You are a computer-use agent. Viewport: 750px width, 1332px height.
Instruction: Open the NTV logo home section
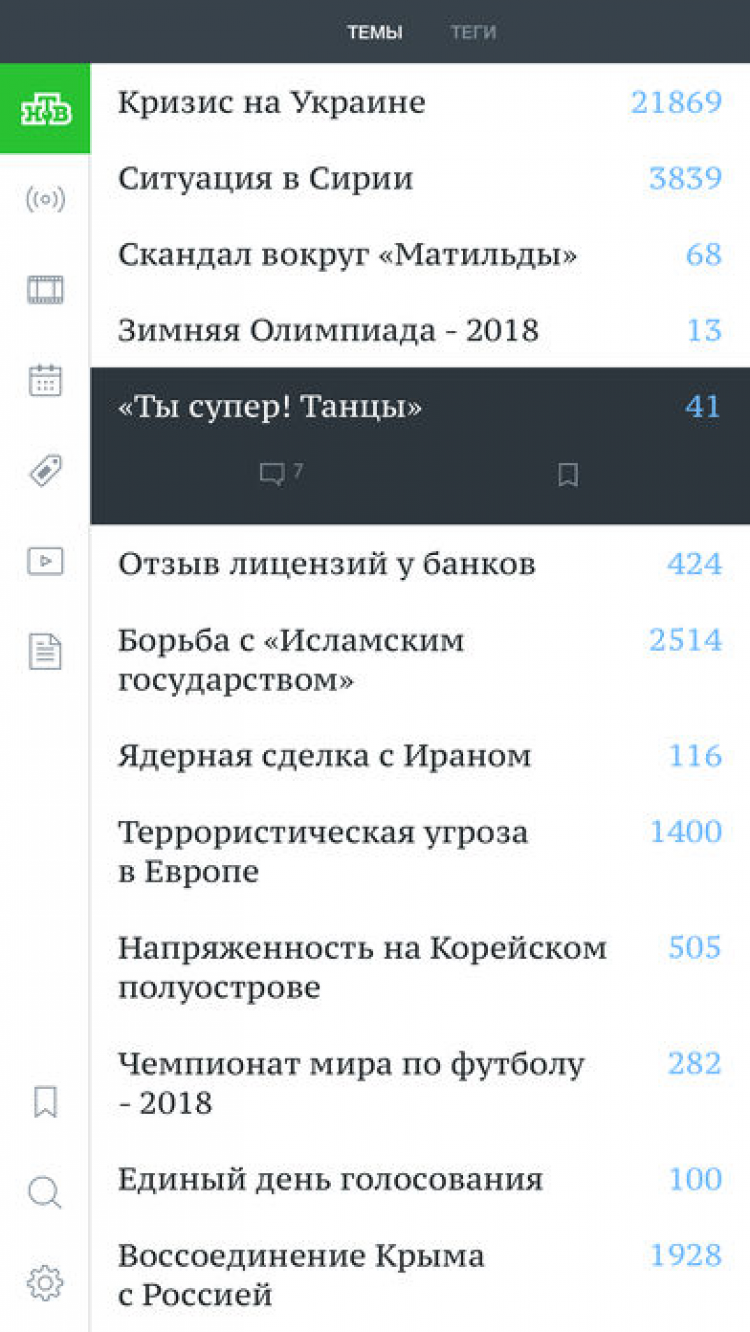(45, 109)
